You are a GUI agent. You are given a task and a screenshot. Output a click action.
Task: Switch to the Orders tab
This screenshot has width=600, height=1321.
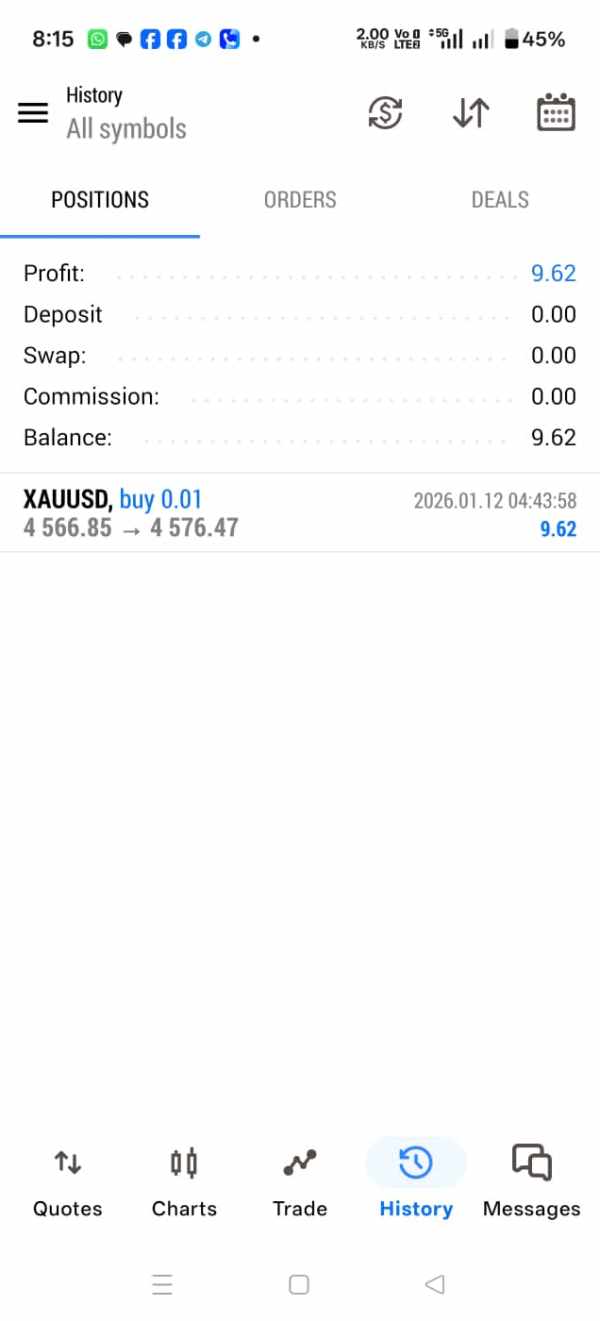tap(300, 200)
